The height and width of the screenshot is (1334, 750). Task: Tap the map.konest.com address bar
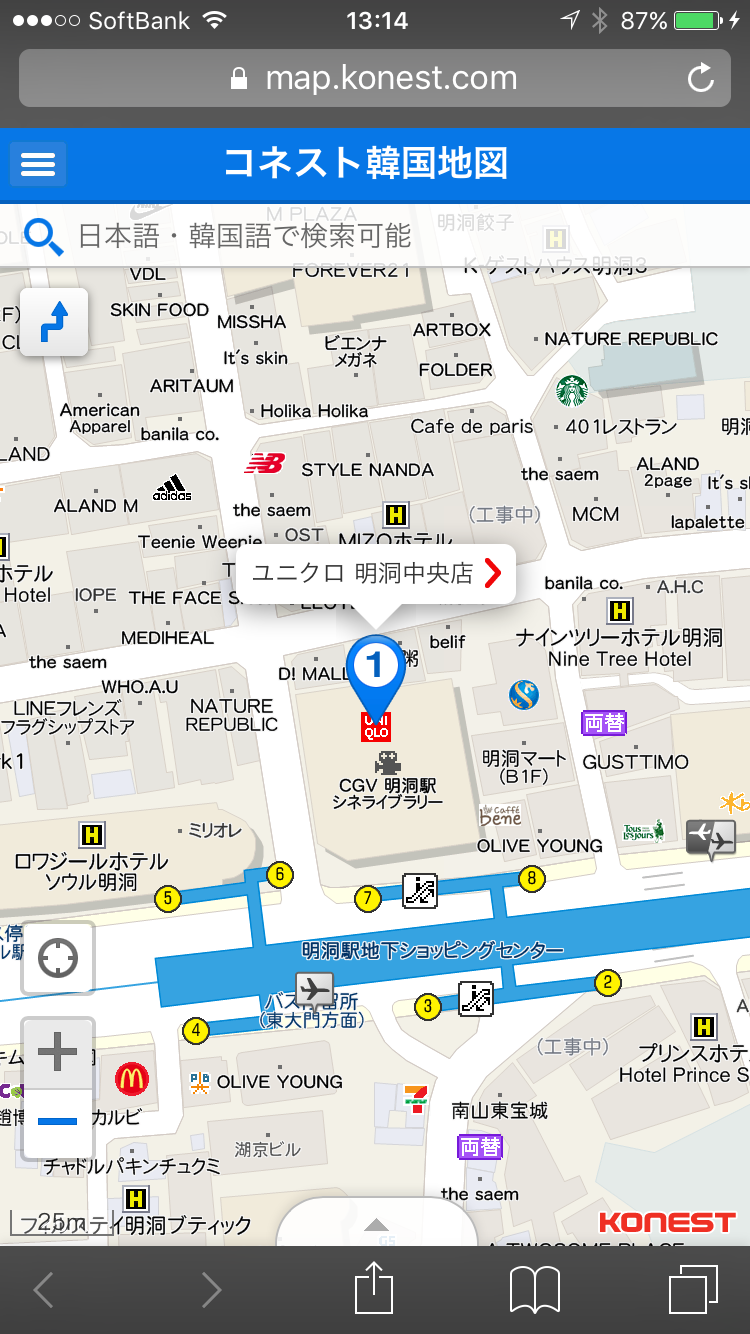tap(375, 78)
